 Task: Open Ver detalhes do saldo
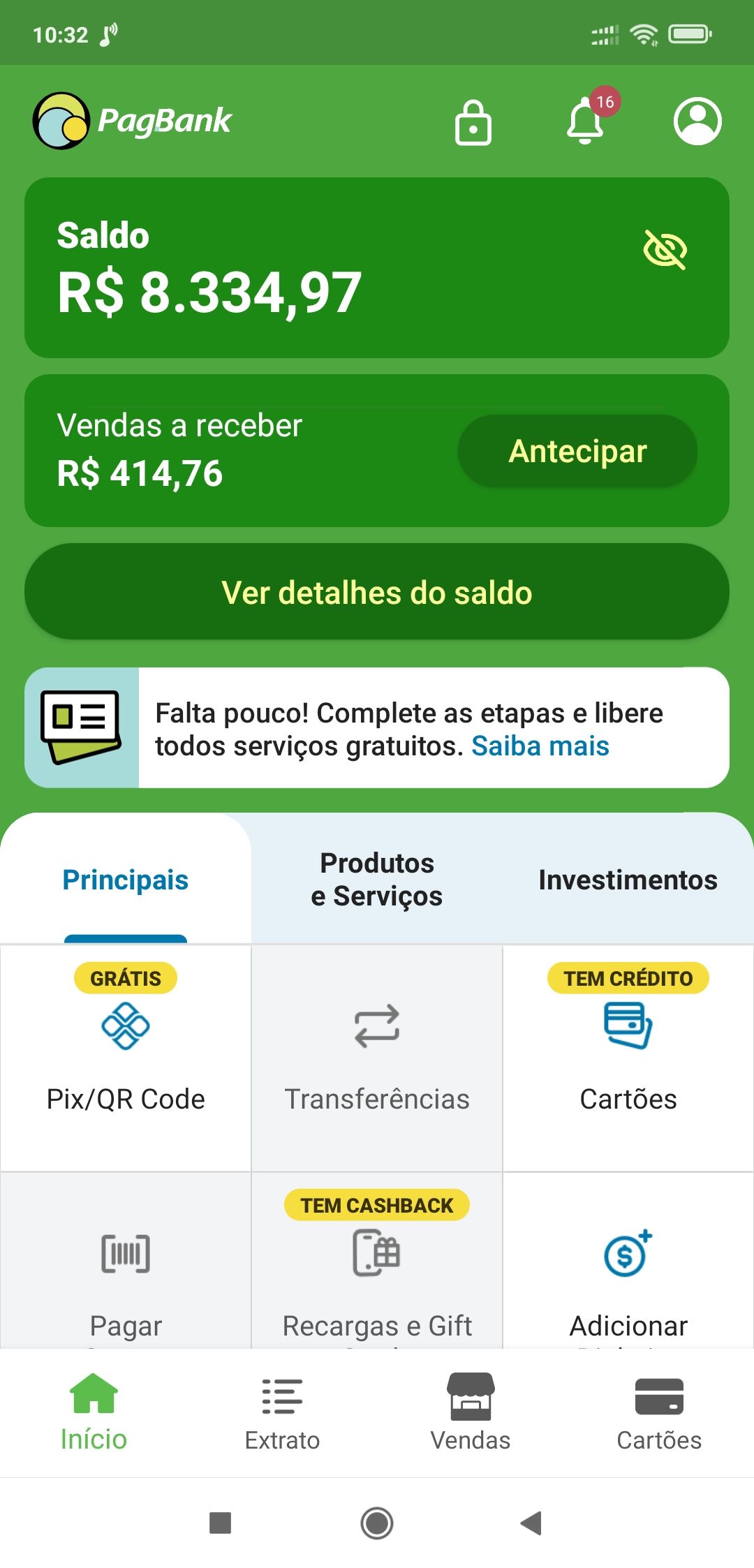click(x=377, y=592)
